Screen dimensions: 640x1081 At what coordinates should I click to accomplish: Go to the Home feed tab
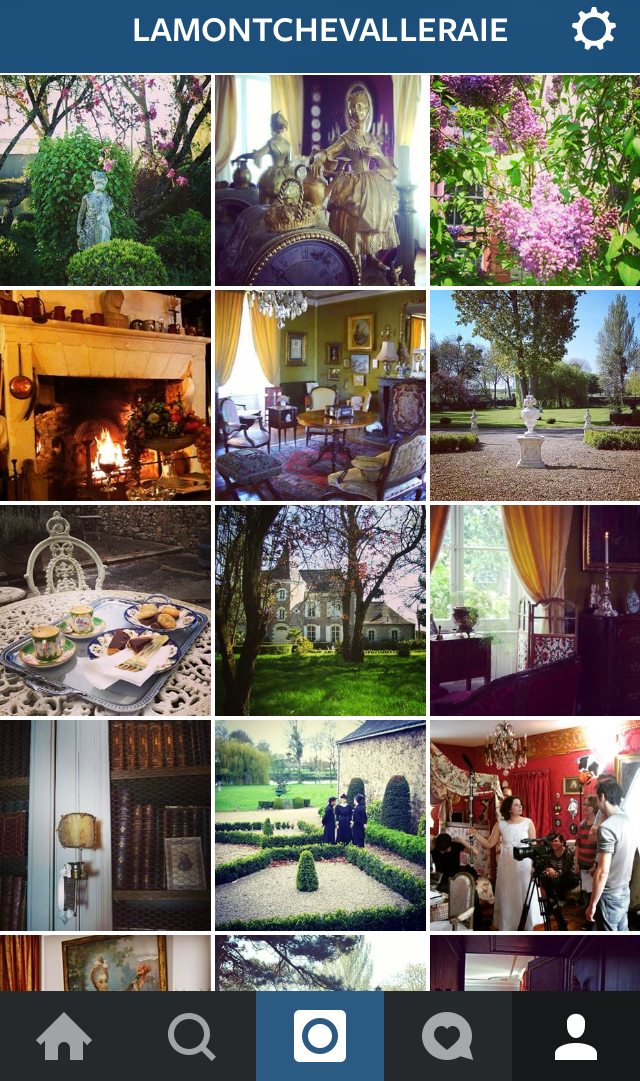pos(64,1036)
